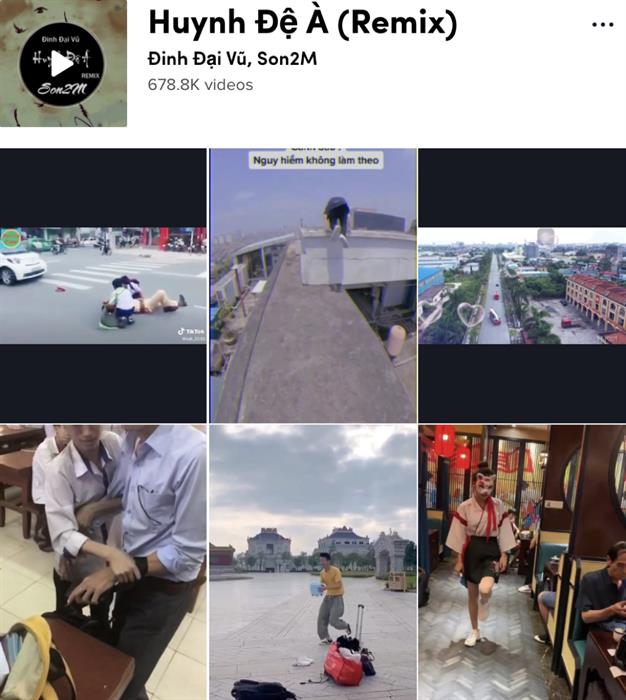Play the Huynh Đệ À (Remix) sound preview

[x=62, y=64]
